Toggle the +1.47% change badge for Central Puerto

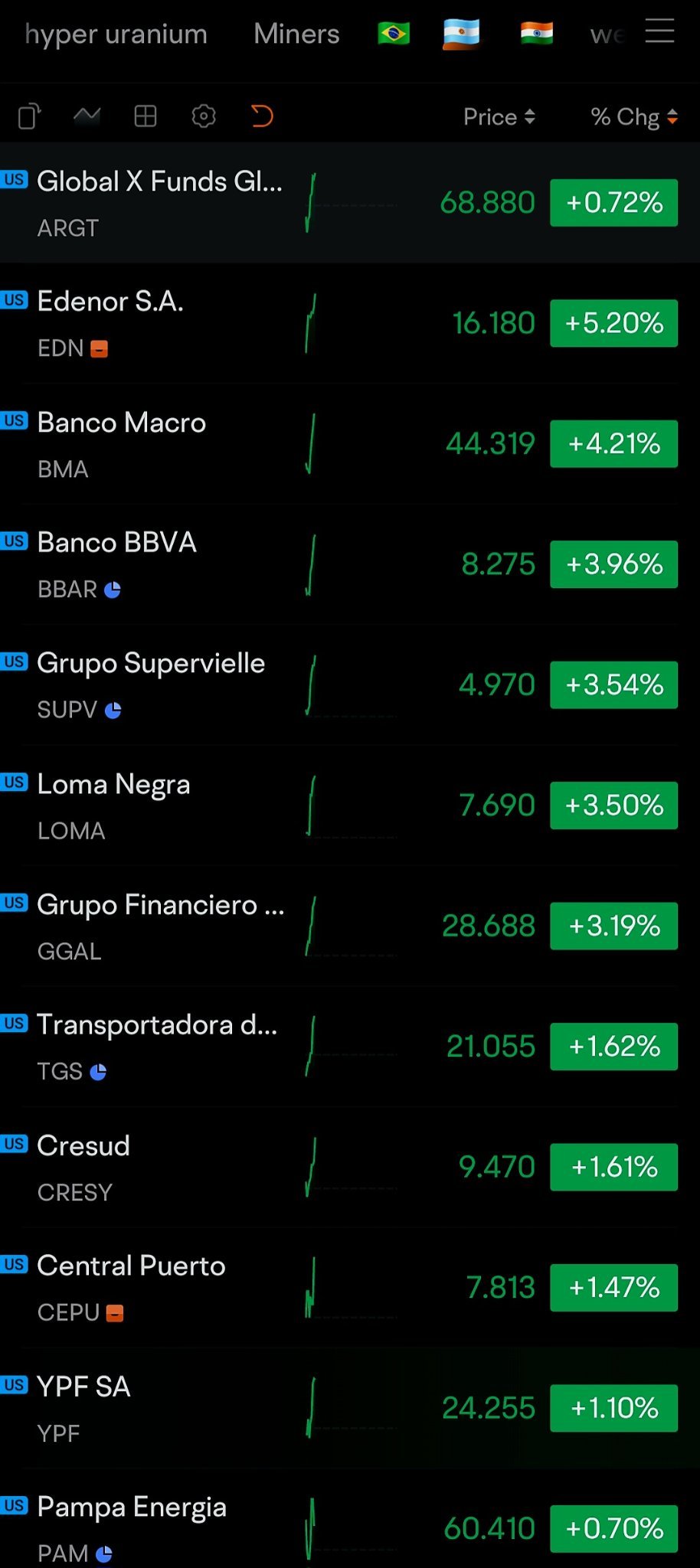click(613, 1287)
